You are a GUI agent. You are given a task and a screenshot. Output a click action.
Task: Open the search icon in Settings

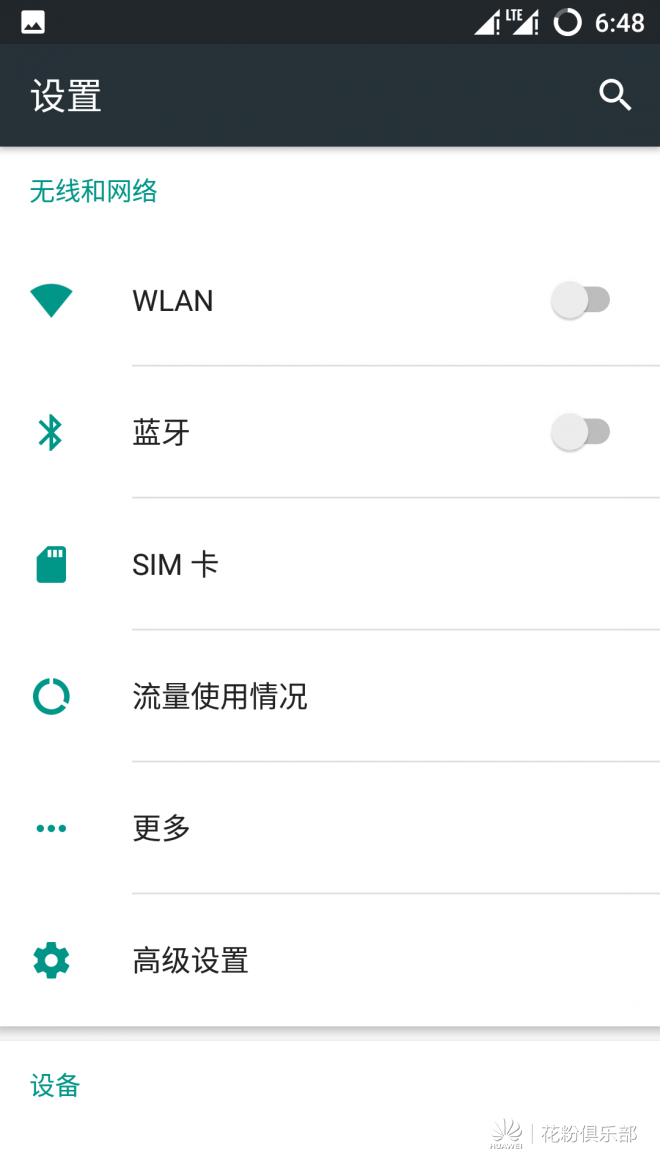pos(615,96)
